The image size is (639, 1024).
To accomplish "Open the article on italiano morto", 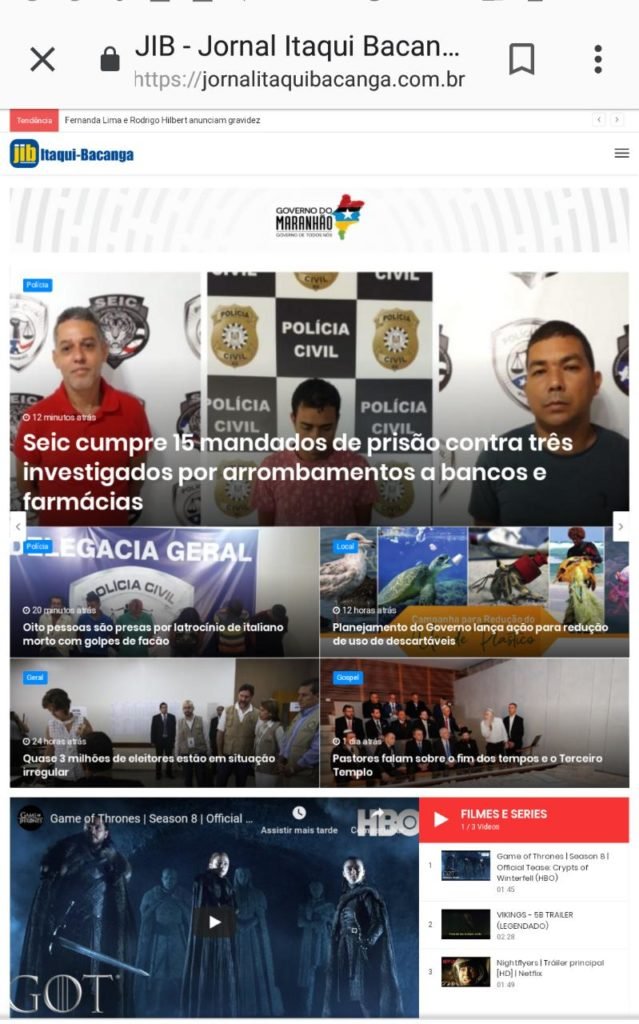I will coord(154,633).
